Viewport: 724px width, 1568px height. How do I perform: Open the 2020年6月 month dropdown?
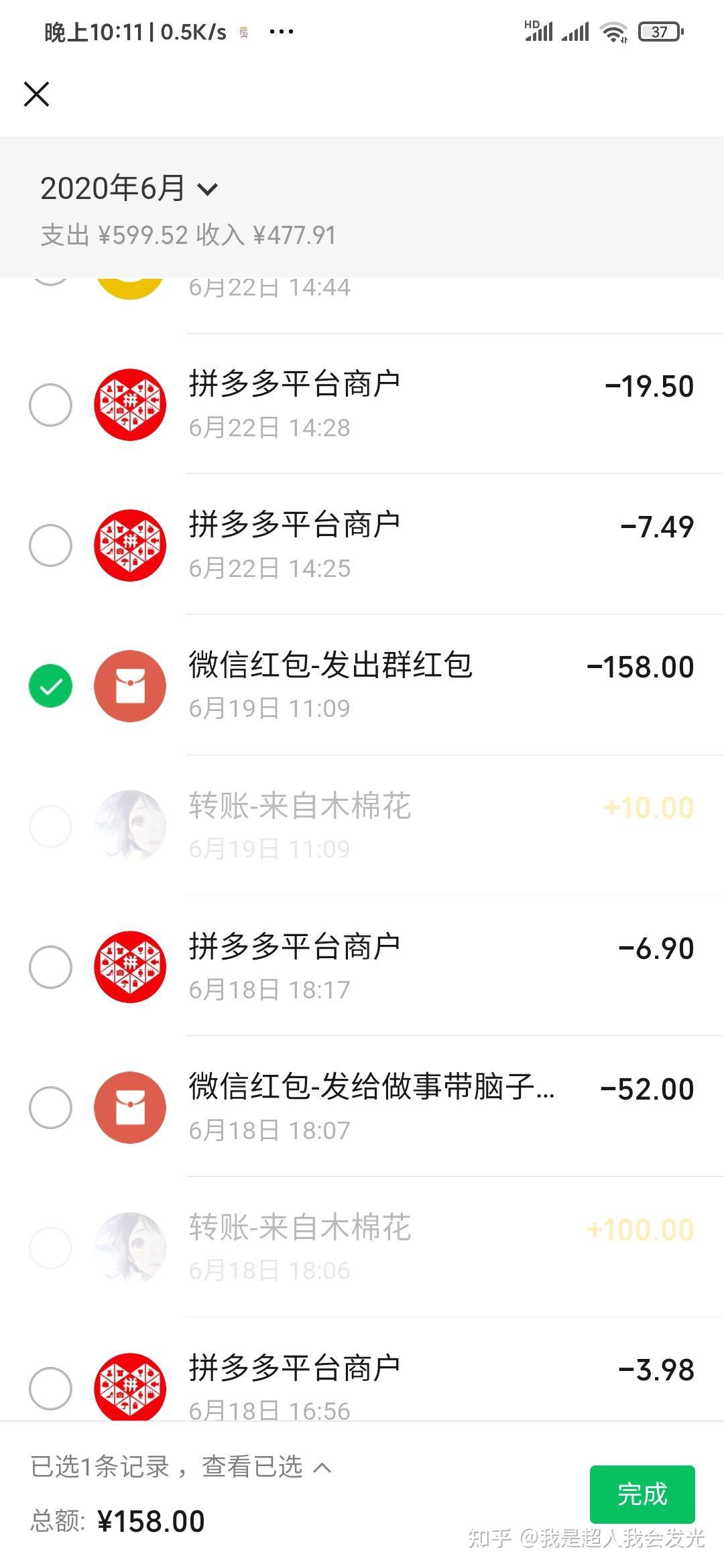click(x=129, y=188)
